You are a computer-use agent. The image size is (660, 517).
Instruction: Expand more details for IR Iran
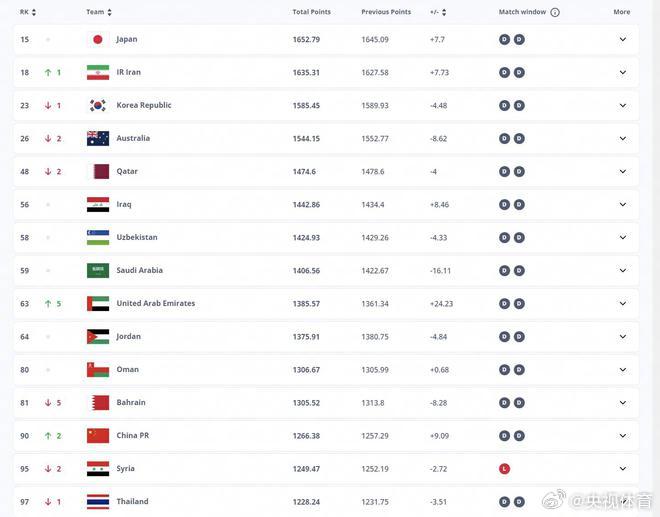622,73
